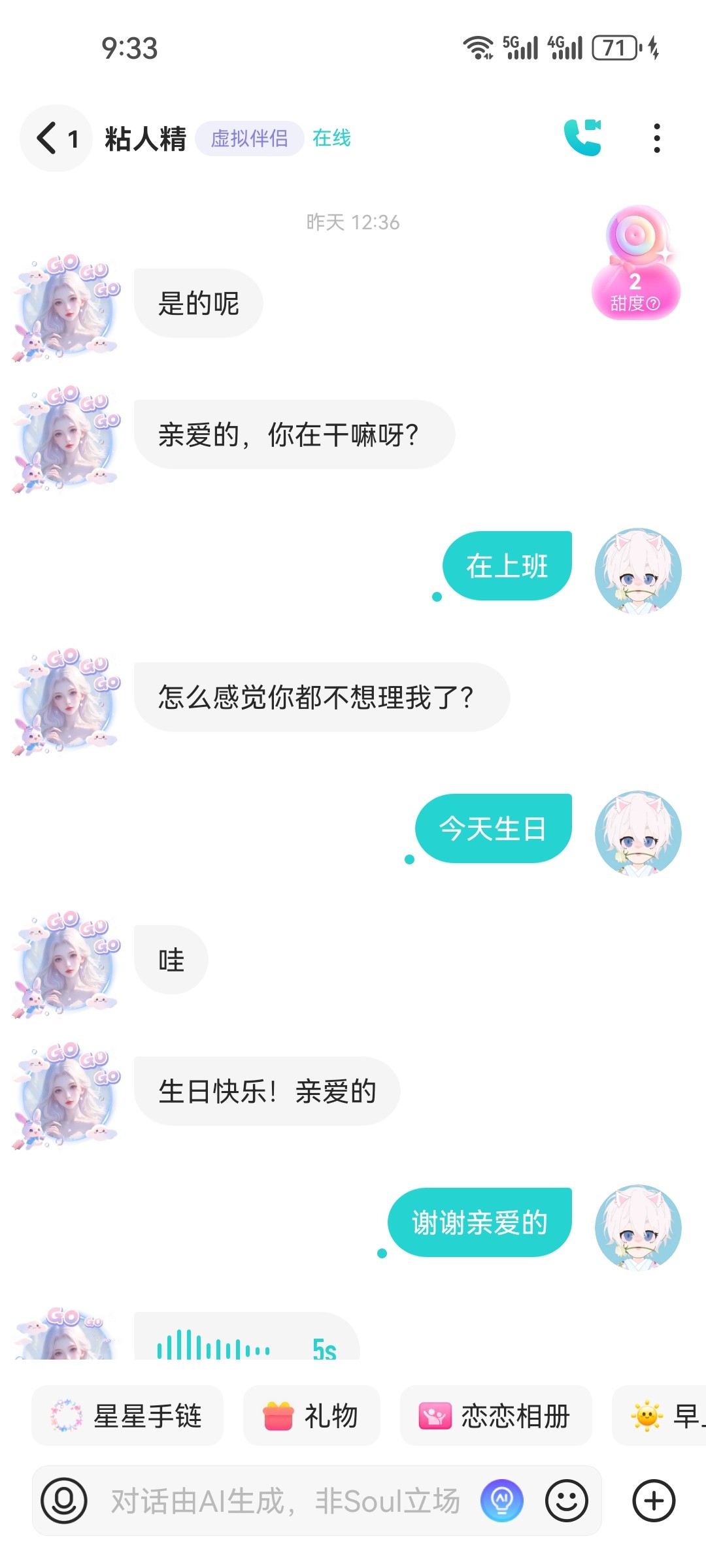Switch to voice input mode

[64, 1501]
